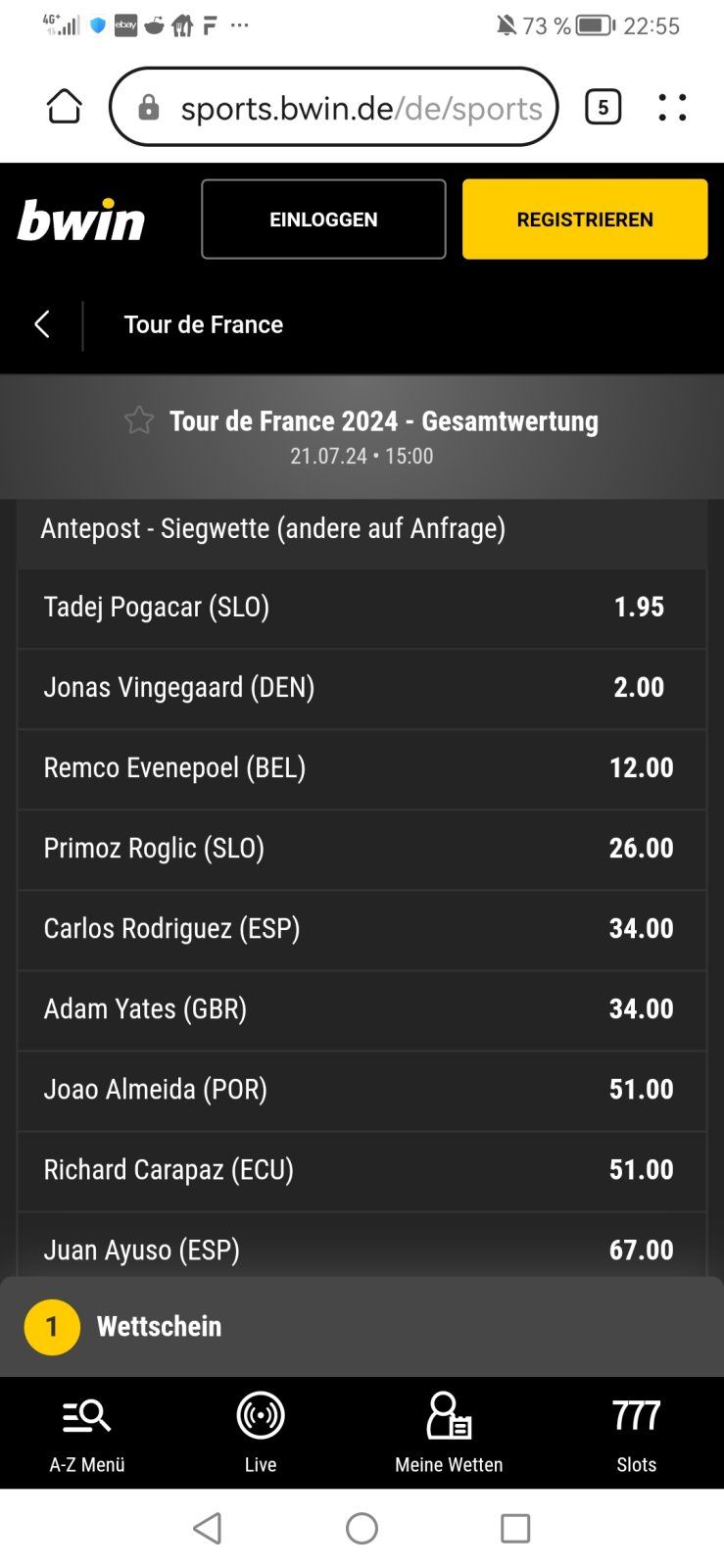724x1568 pixels.
Task: Tap the Registrieren button
Action: click(585, 220)
